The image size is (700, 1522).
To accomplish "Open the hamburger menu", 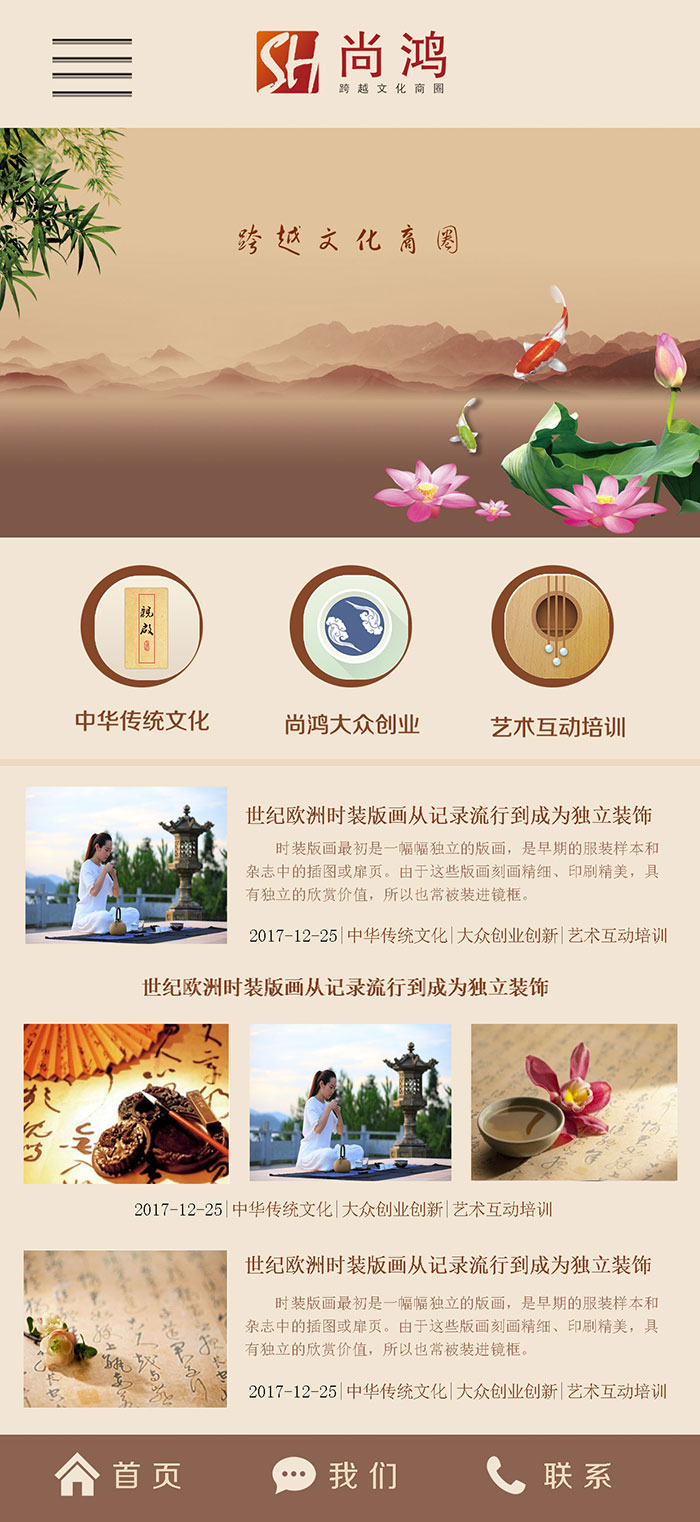I will [92, 68].
